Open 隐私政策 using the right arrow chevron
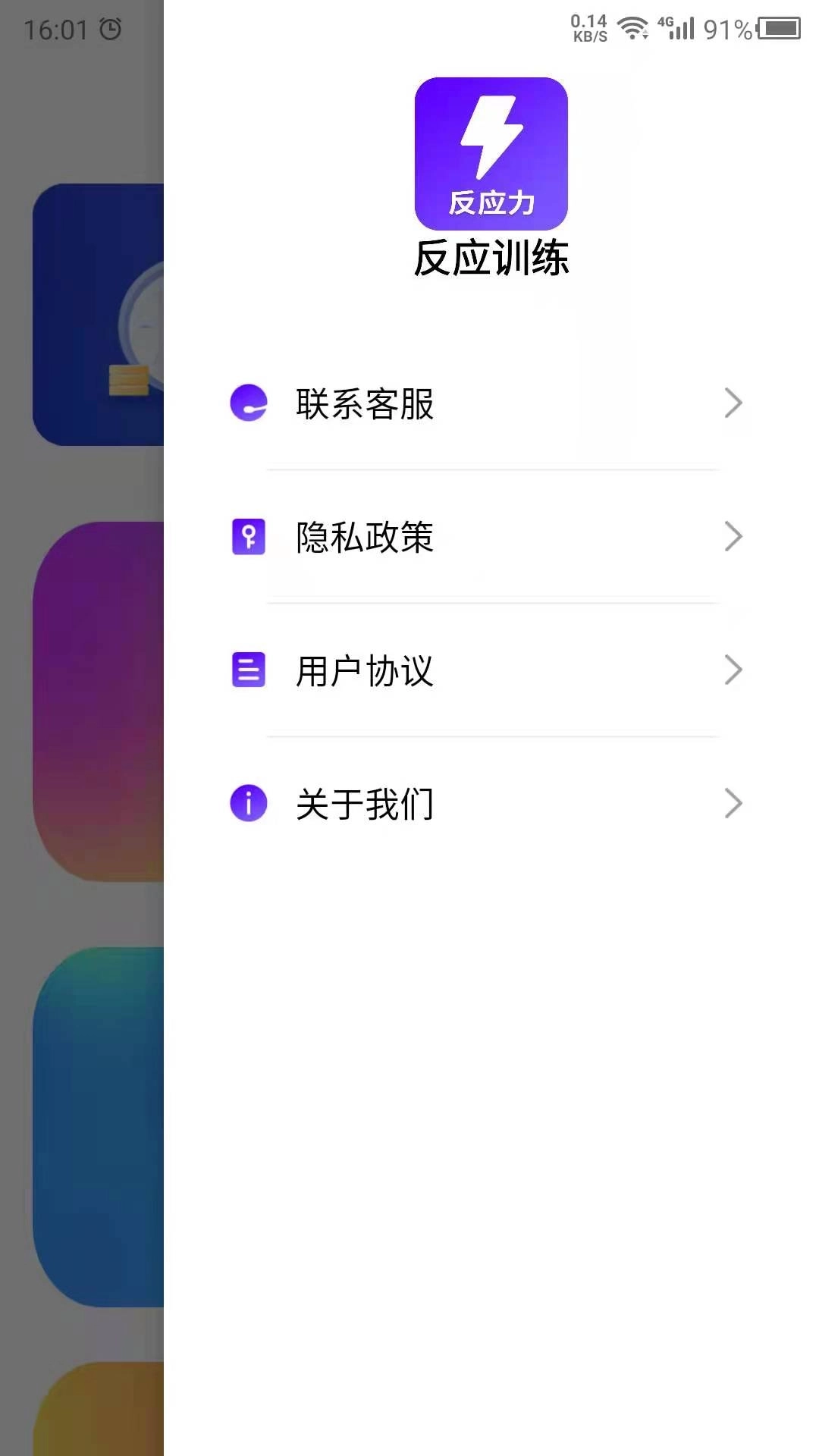Screen dimensions: 819x1456 tap(733, 537)
